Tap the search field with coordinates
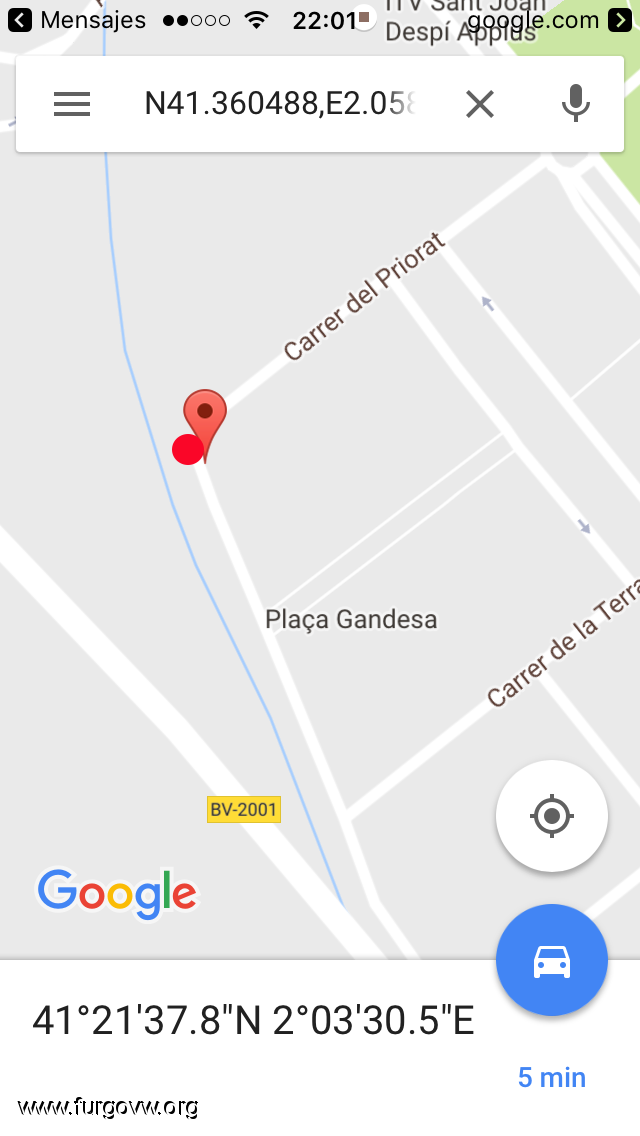 280,104
